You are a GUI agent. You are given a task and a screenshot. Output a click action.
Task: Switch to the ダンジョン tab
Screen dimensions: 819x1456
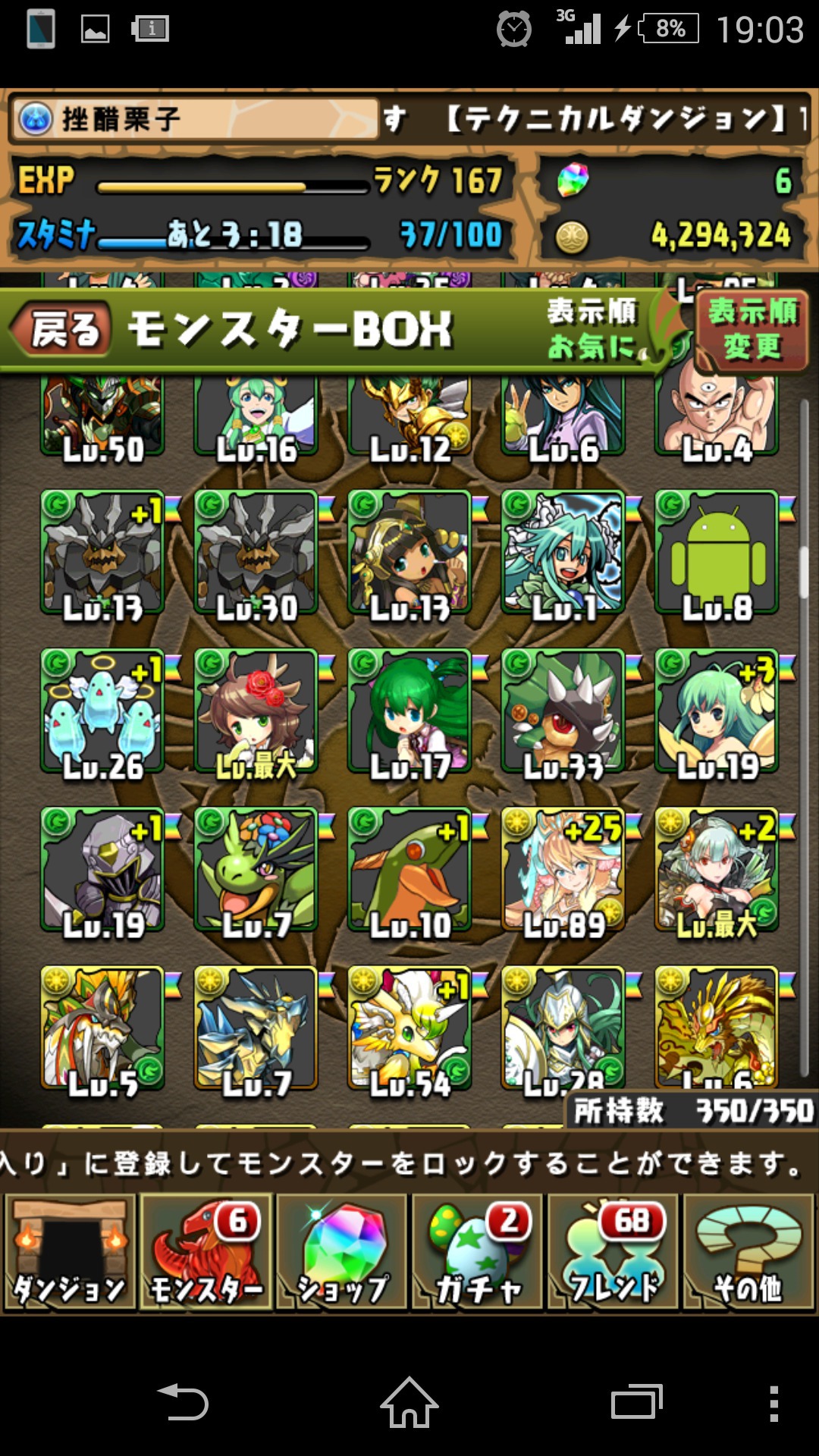click(x=70, y=1252)
